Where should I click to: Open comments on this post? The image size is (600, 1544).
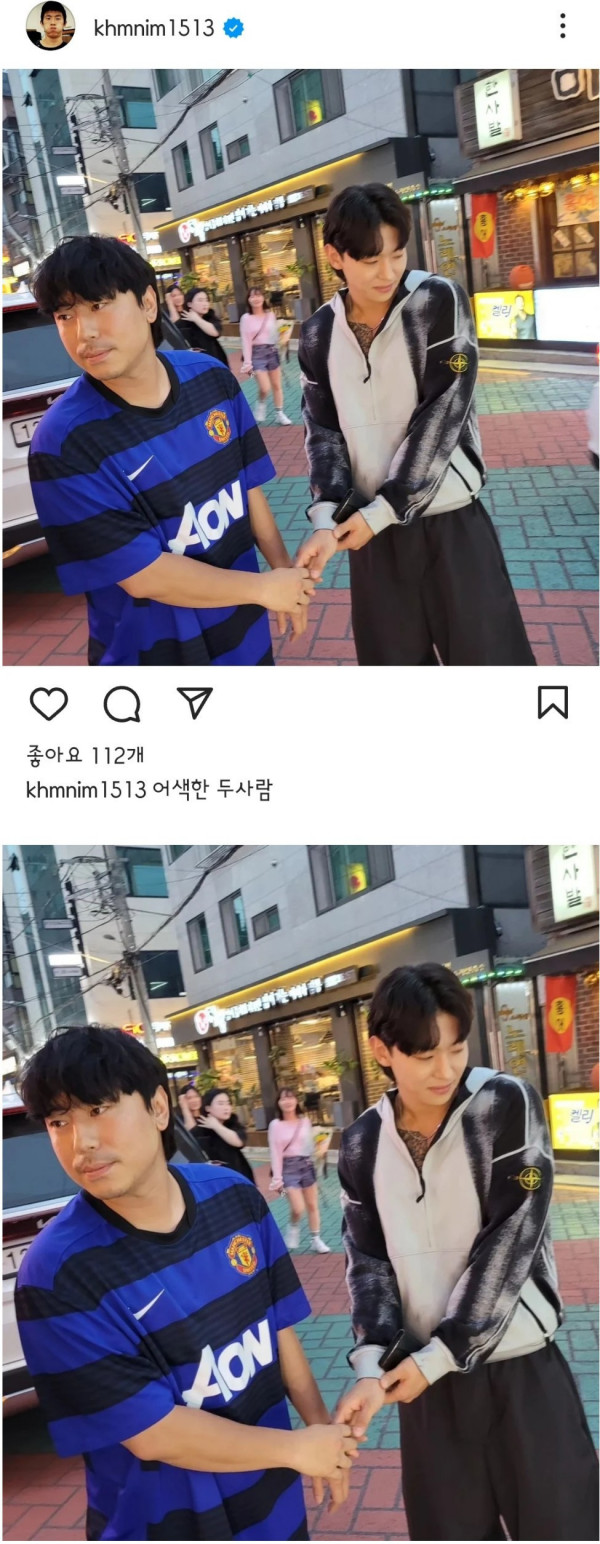click(122, 703)
